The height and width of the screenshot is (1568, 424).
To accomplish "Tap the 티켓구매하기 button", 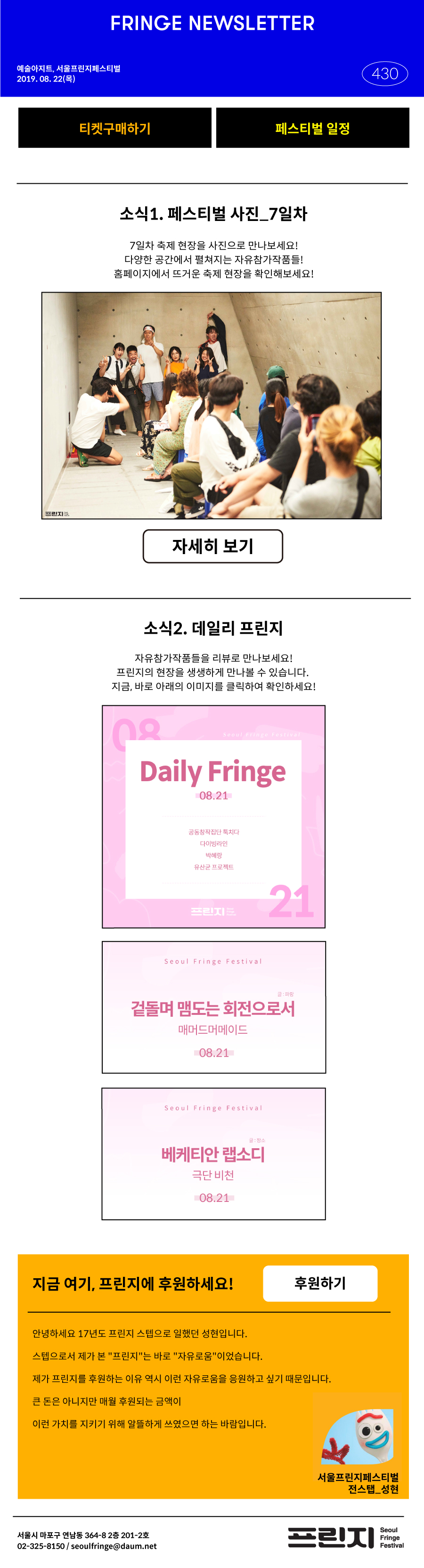I will click(114, 128).
